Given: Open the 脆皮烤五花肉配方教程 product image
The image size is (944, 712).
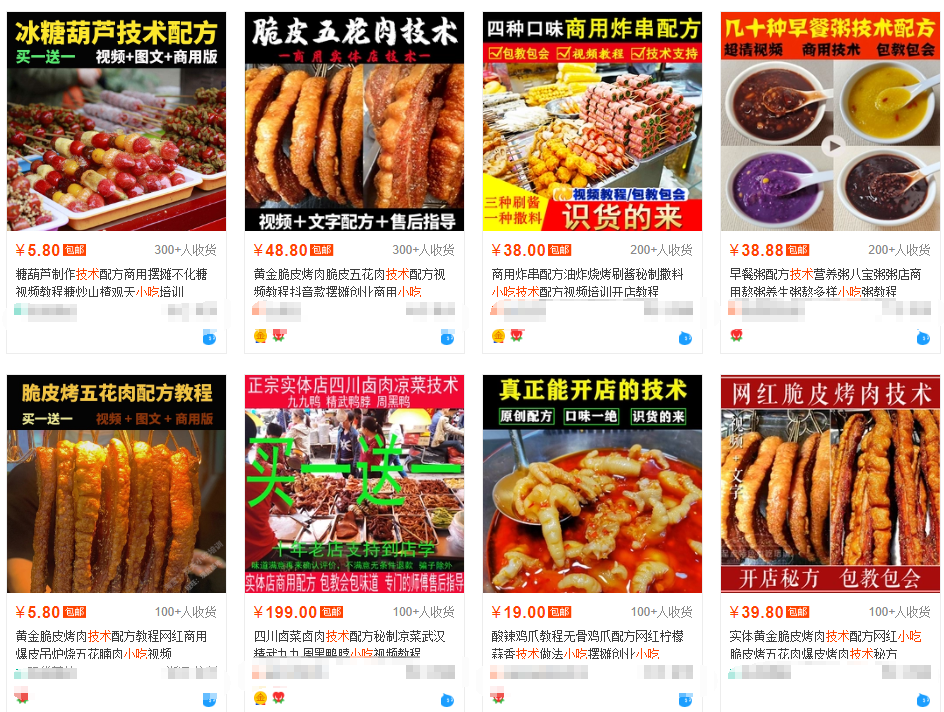Looking at the screenshot, I should pyautogui.click(x=116, y=484).
